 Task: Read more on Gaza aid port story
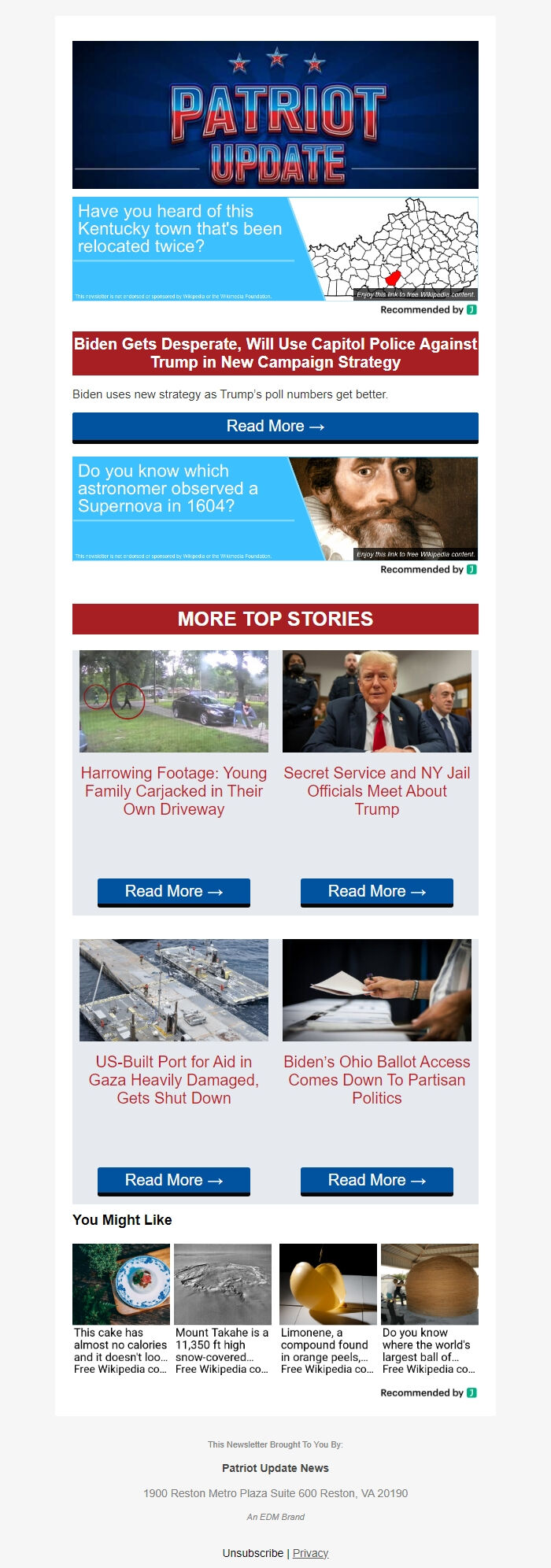point(174,1181)
